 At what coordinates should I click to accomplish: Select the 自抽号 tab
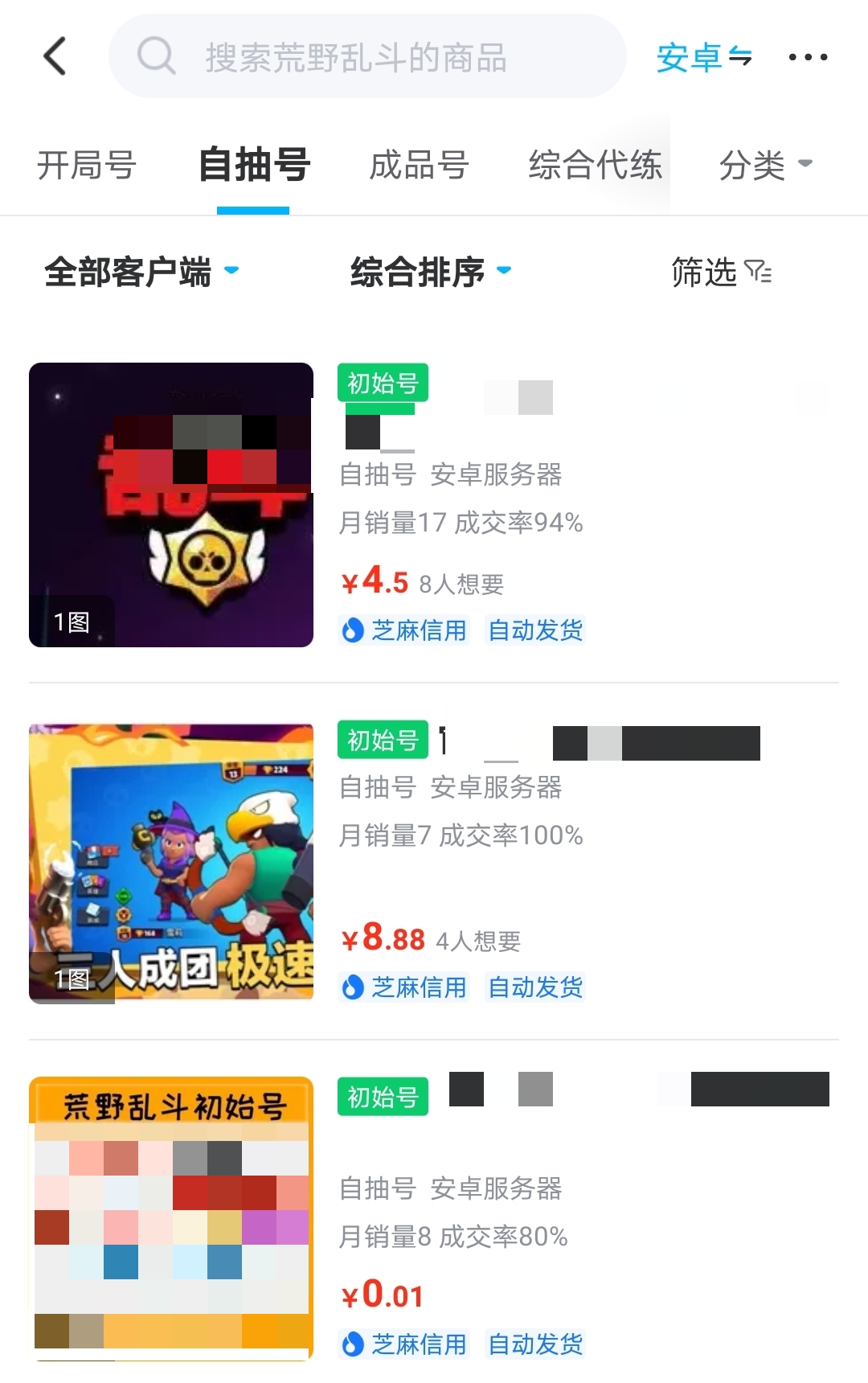(253, 166)
